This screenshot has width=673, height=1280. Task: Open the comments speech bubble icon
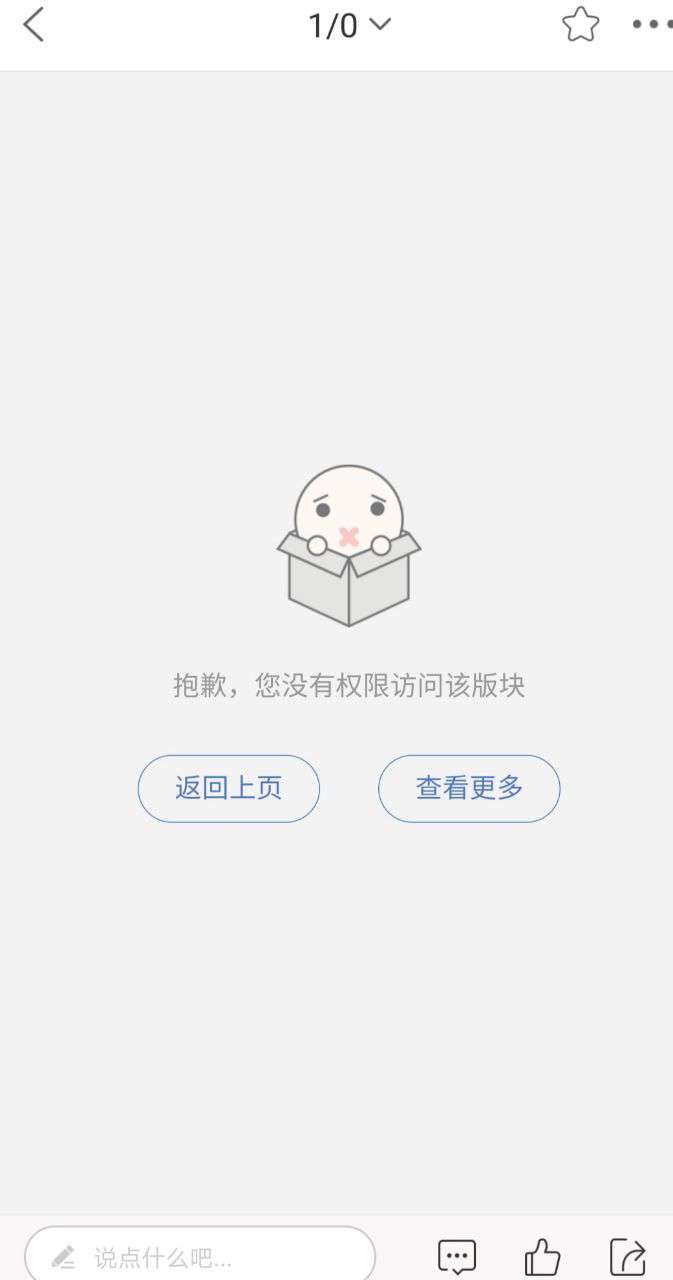pyautogui.click(x=457, y=1256)
